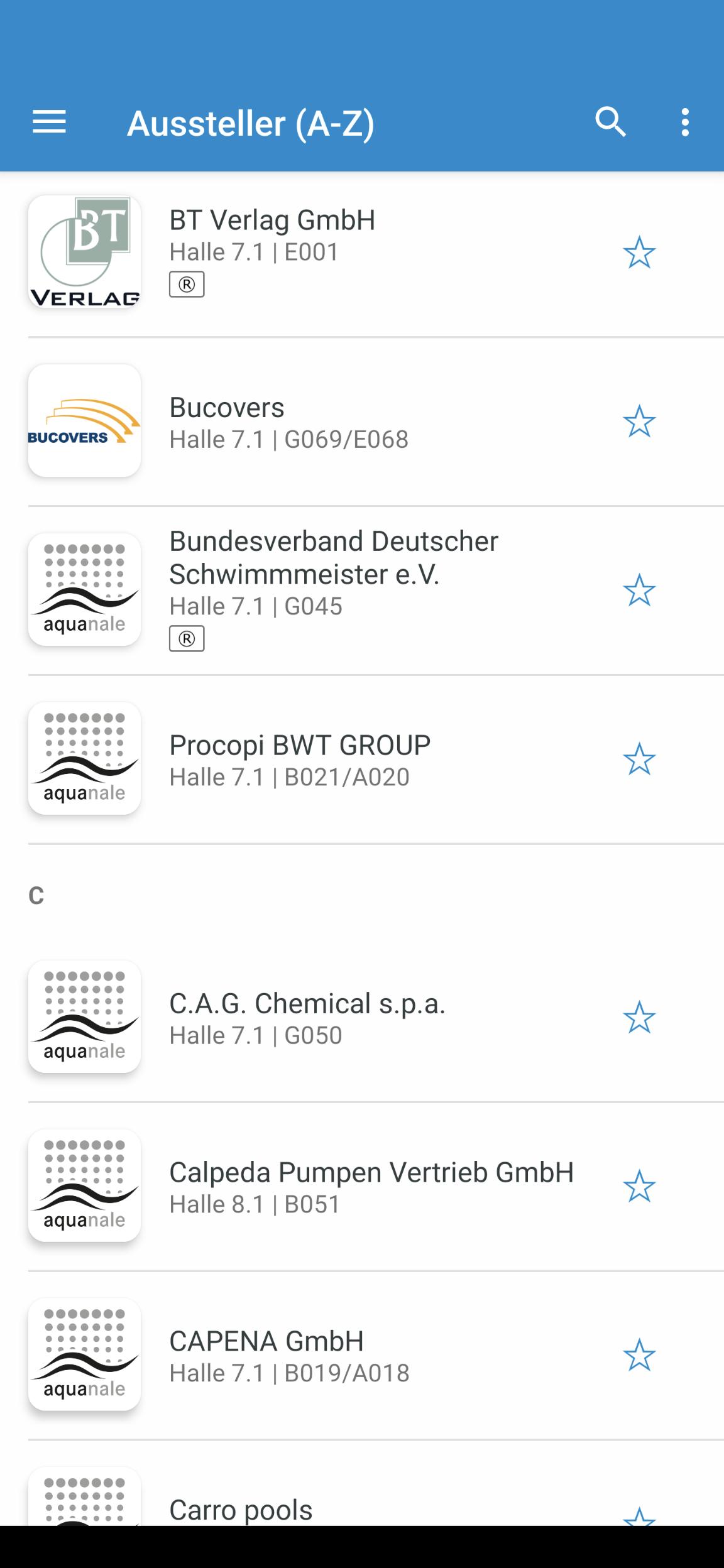Open the three-dot overflow menu
The width and height of the screenshot is (724, 1568).
pyautogui.click(x=685, y=122)
